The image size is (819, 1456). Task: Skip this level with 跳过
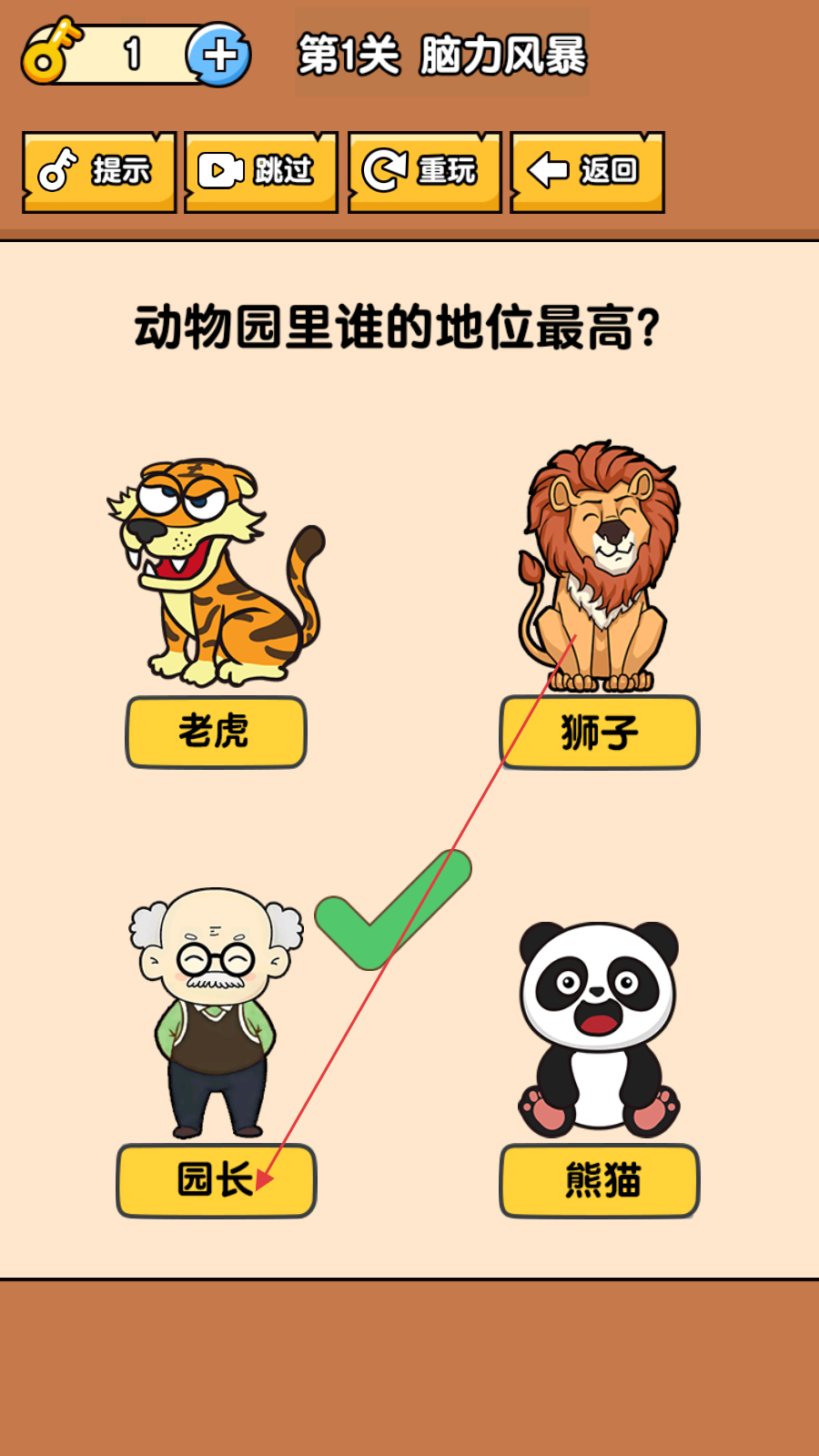coord(261,172)
